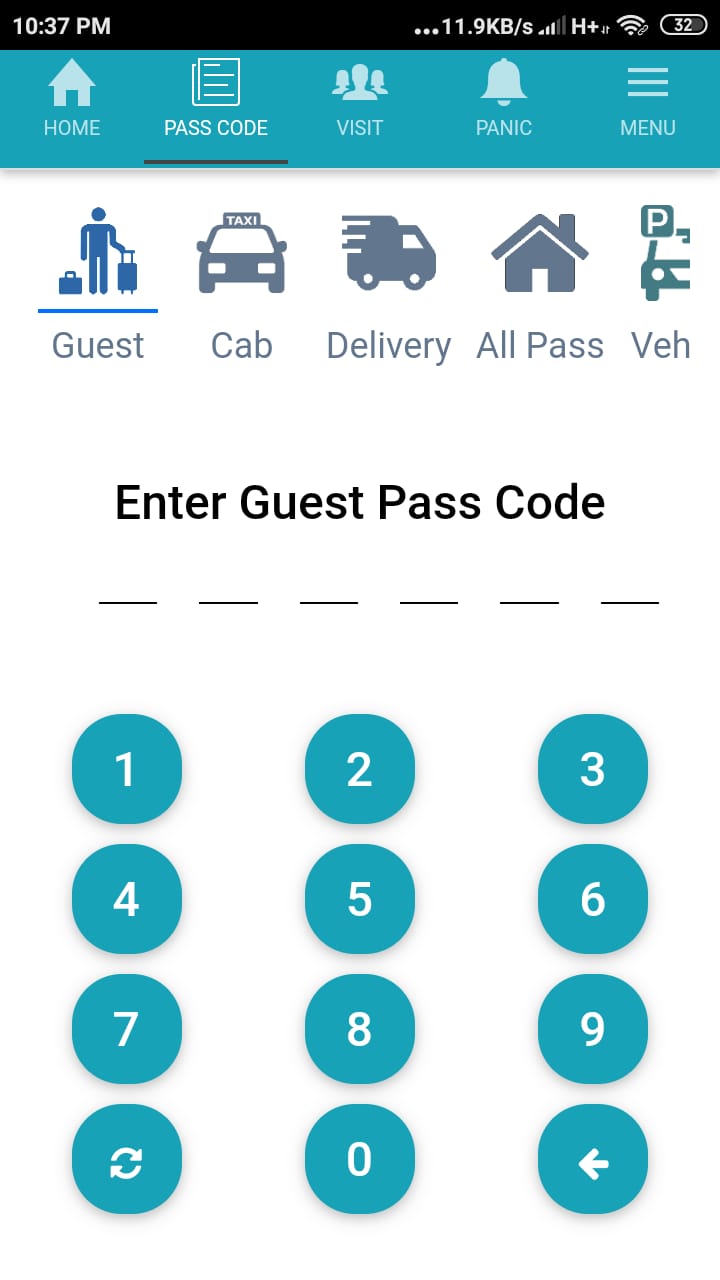
Task: Tap the Cab taxi icon
Action: 241,250
